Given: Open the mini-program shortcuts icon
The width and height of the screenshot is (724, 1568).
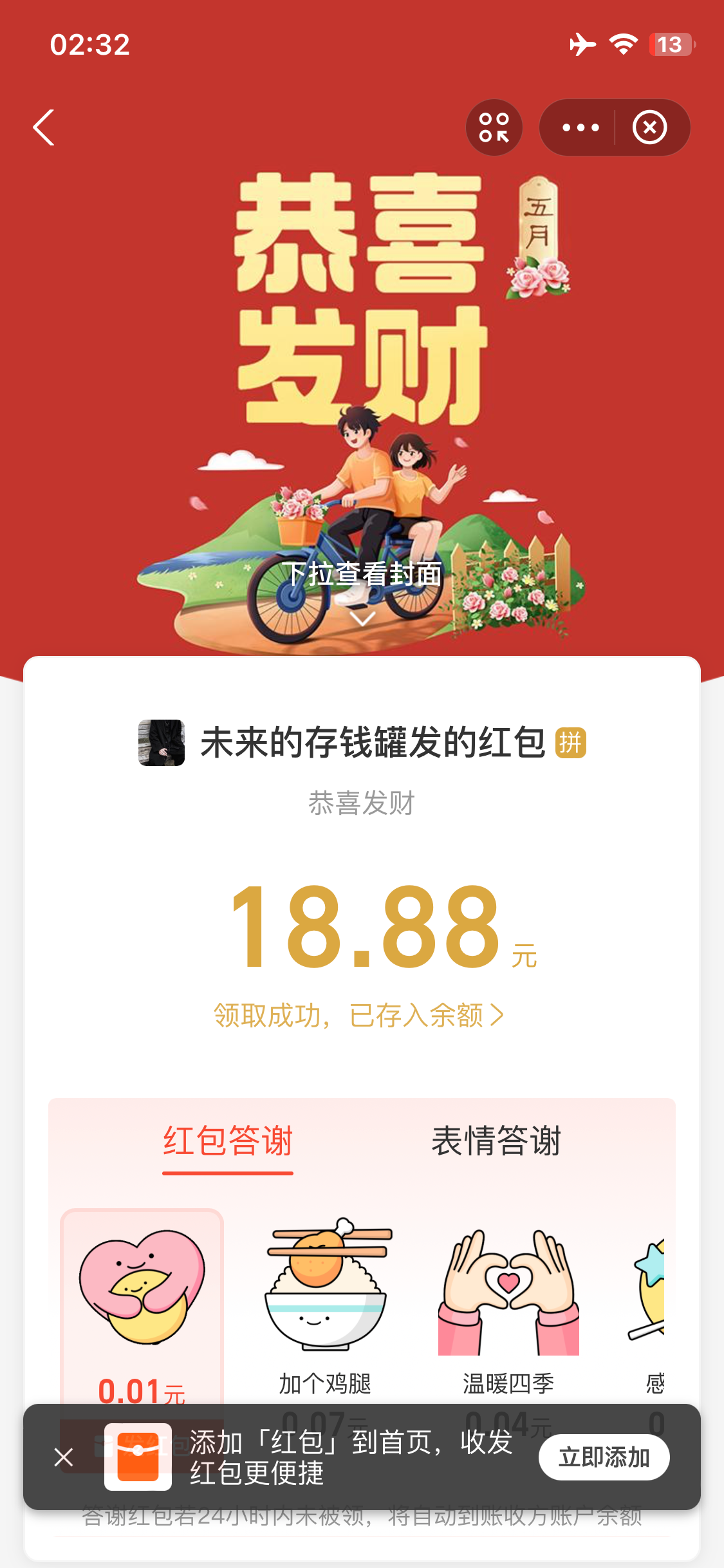Looking at the screenshot, I should click(x=494, y=127).
